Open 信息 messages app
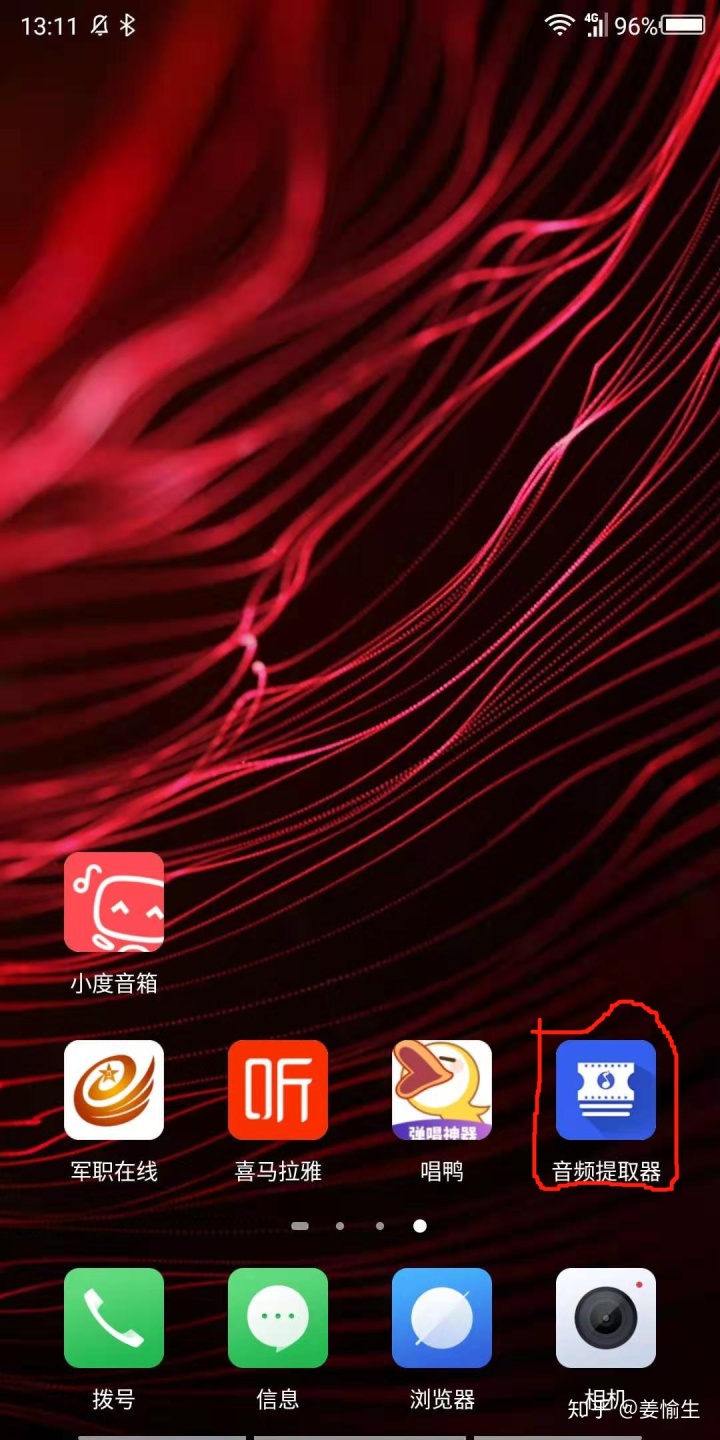The image size is (720, 1440). (x=278, y=1318)
